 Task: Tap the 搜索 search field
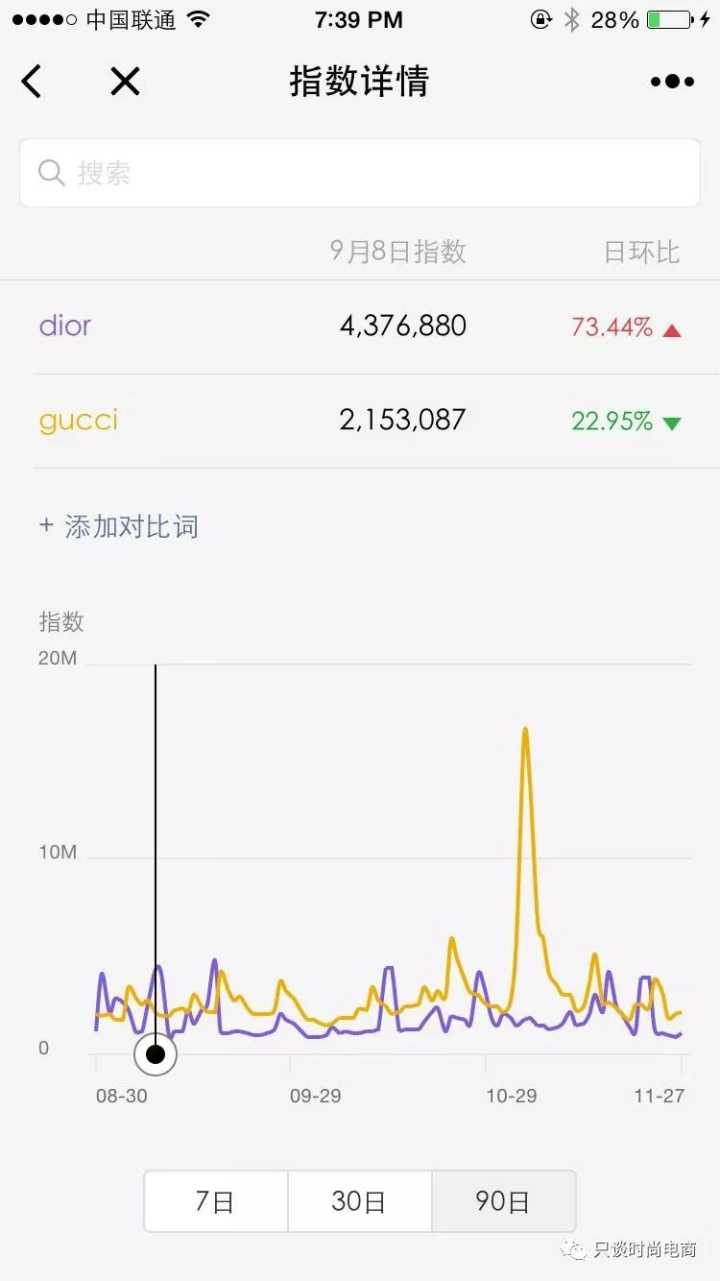360,173
